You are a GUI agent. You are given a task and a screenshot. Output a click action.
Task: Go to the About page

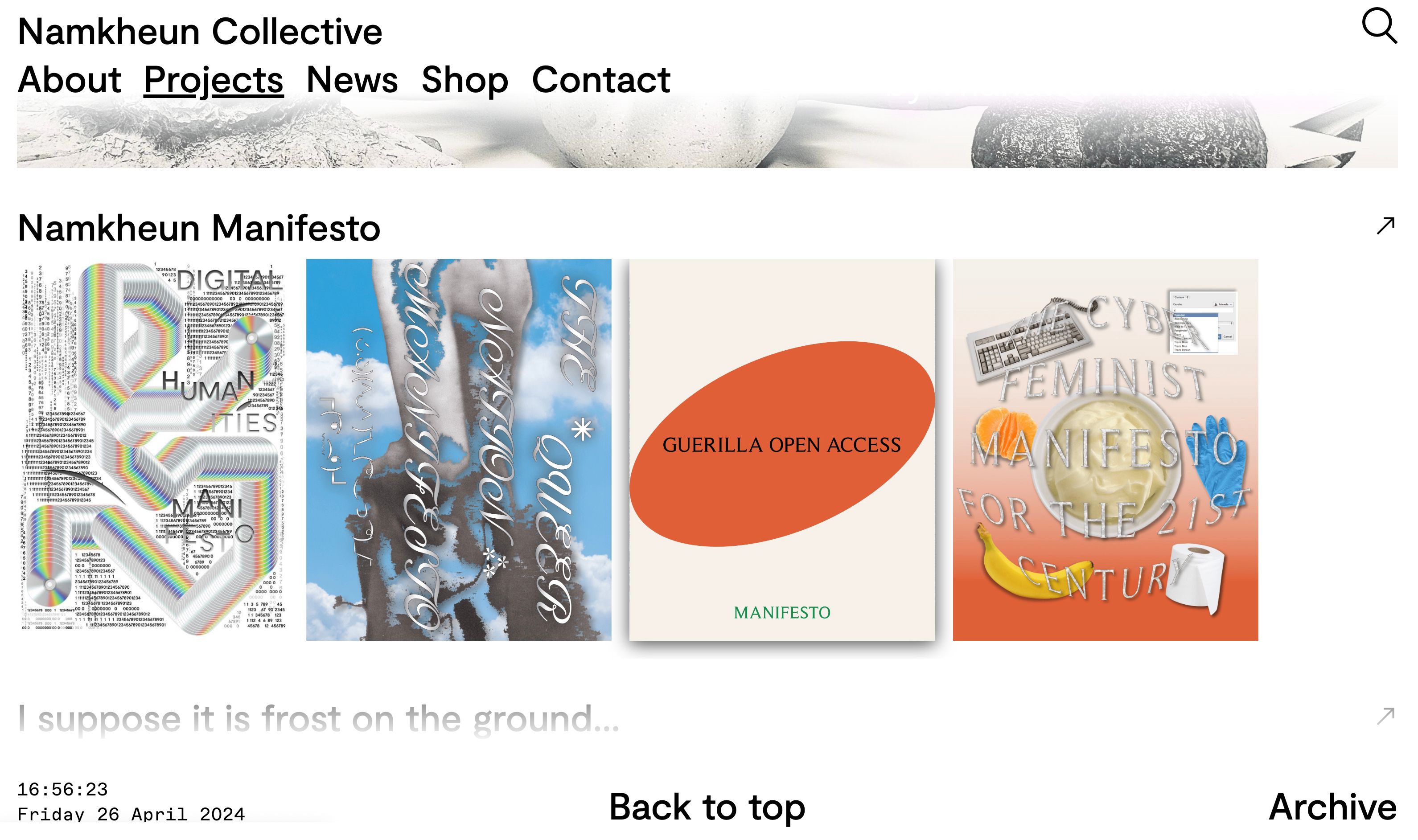click(70, 79)
